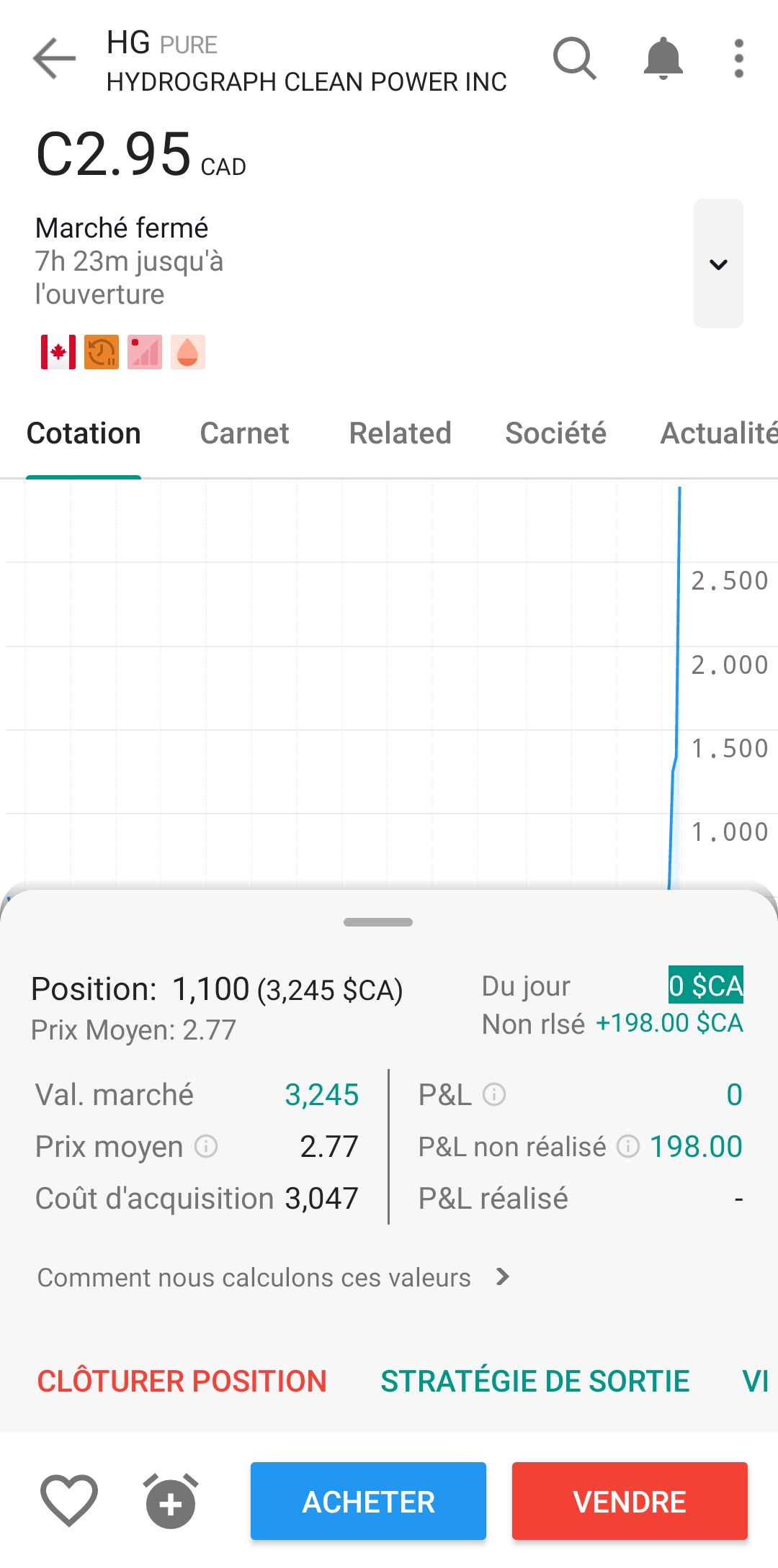Open the search magnifier icon
The height and width of the screenshot is (1568, 778).
574,58
